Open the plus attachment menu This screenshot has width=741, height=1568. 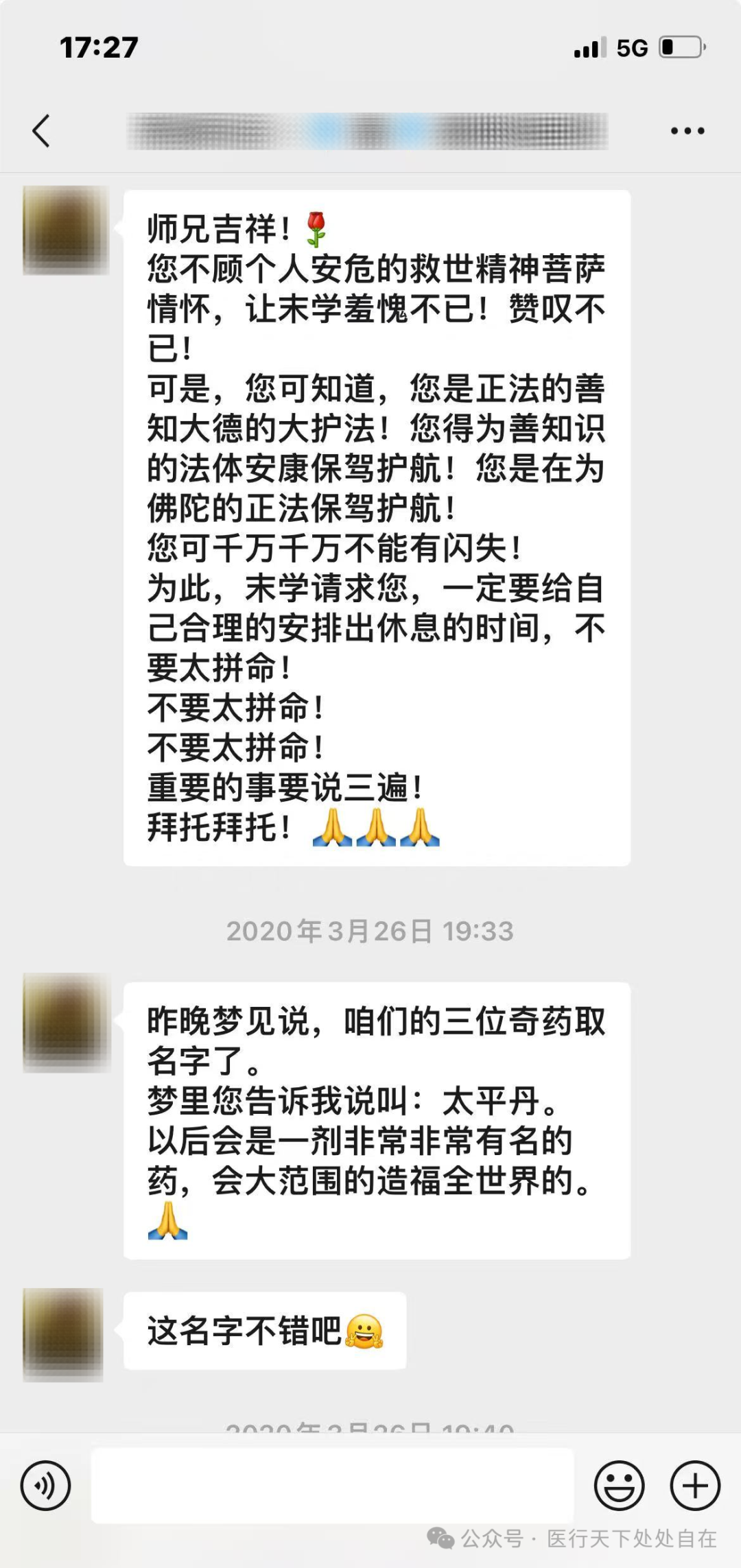click(x=695, y=1486)
